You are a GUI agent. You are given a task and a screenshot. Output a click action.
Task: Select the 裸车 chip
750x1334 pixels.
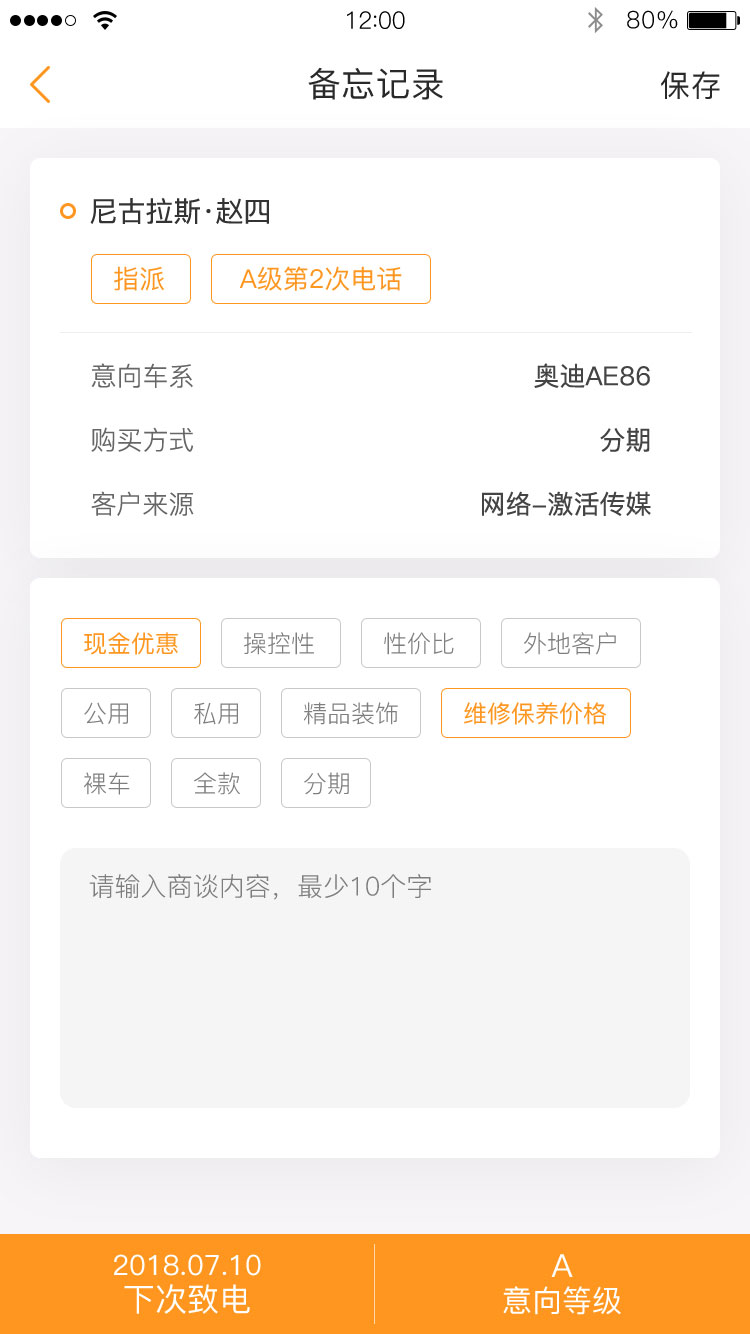tap(106, 783)
